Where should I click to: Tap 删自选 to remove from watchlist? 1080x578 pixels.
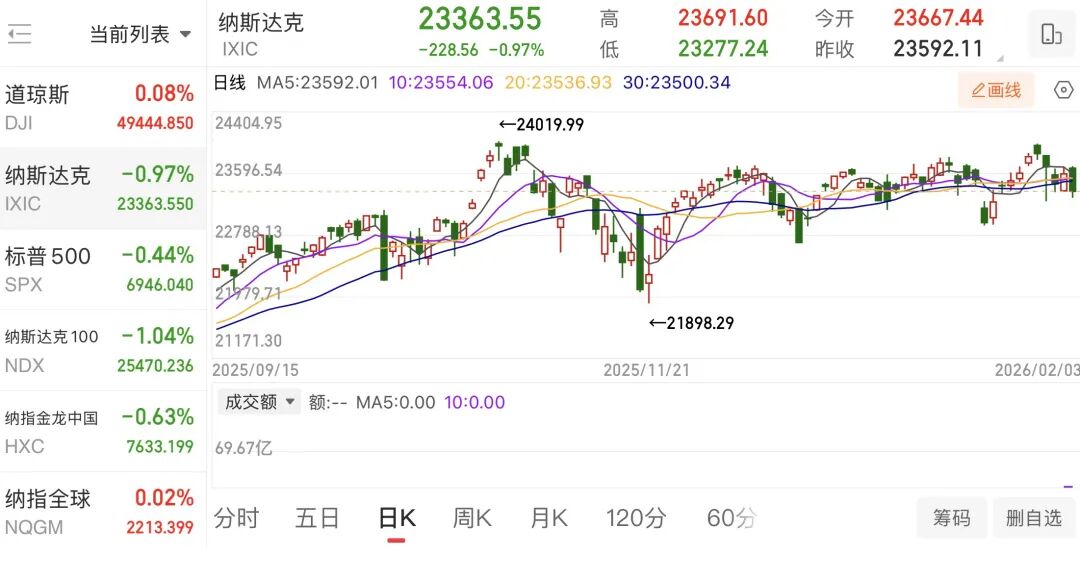pyautogui.click(x=1034, y=518)
